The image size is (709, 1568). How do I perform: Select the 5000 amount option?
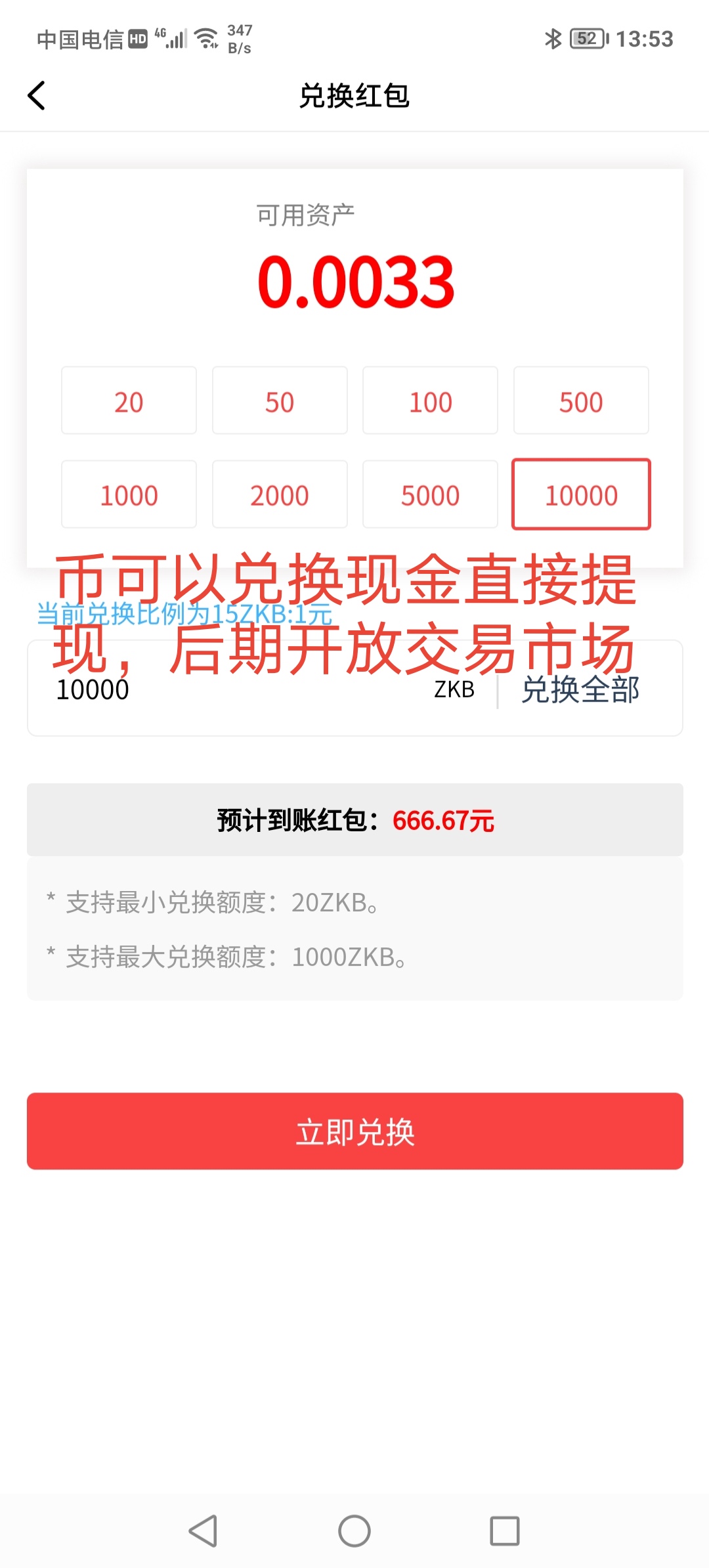pyautogui.click(x=430, y=494)
